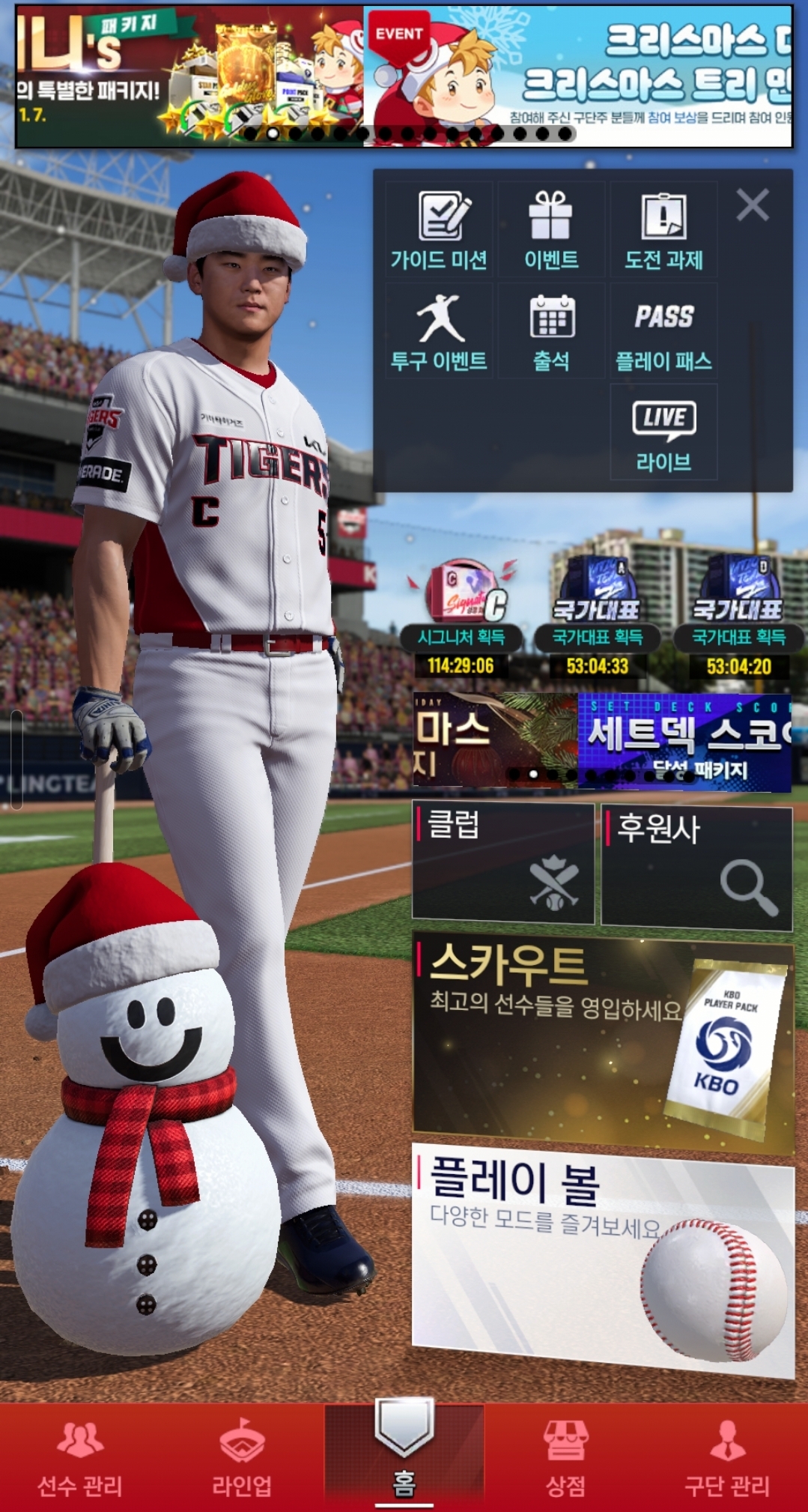Open the 이벤트 gift menu

click(x=551, y=230)
